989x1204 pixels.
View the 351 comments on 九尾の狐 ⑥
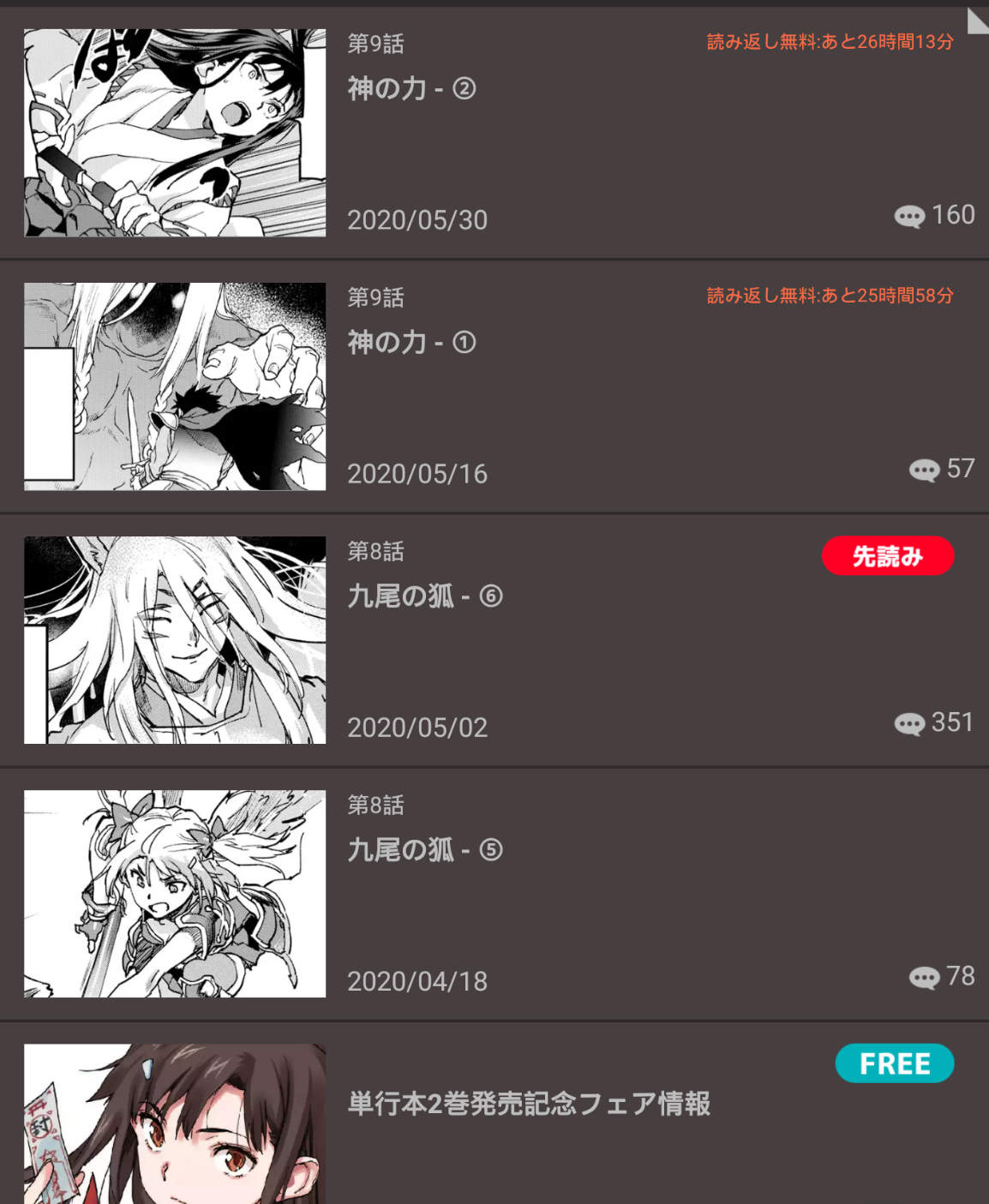pos(934,722)
